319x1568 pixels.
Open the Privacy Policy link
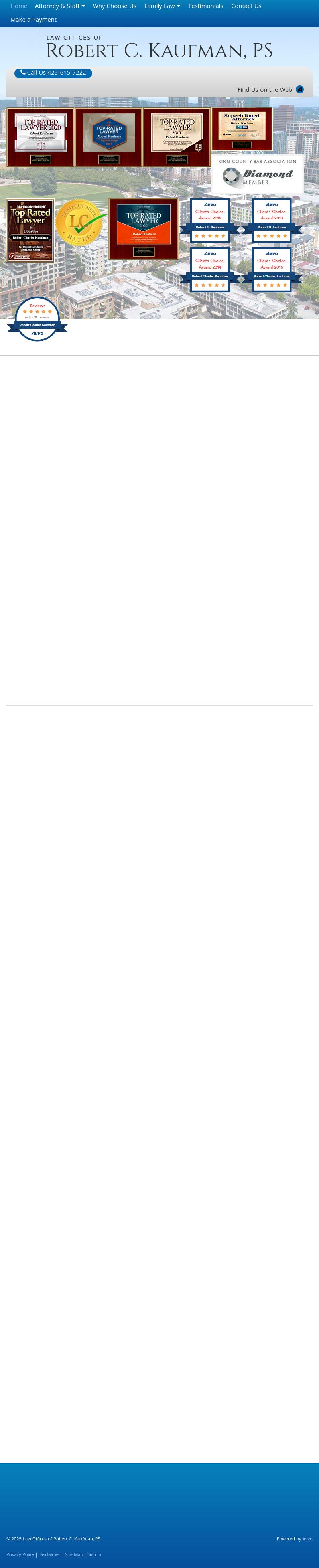pos(20,1554)
